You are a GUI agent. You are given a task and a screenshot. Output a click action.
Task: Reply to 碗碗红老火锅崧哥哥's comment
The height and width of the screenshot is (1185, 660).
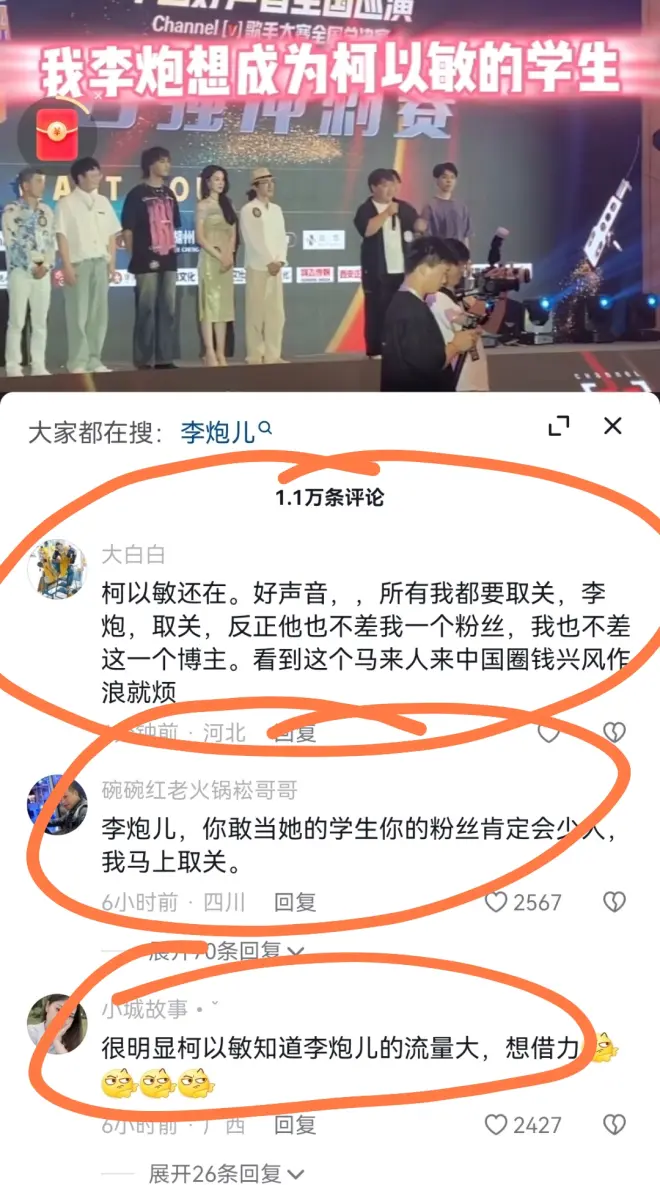click(x=295, y=903)
